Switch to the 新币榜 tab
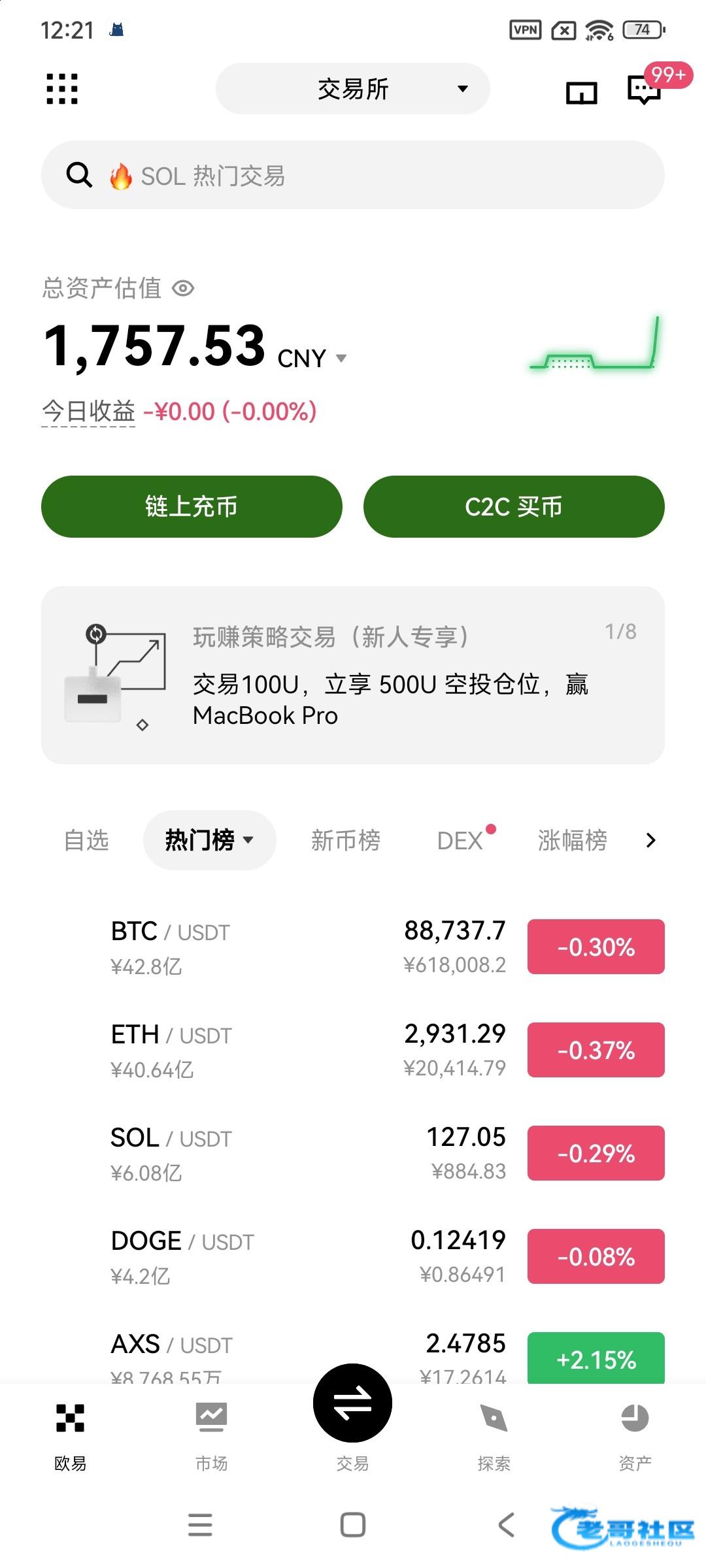The height and width of the screenshot is (1568, 706). pos(345,840)
